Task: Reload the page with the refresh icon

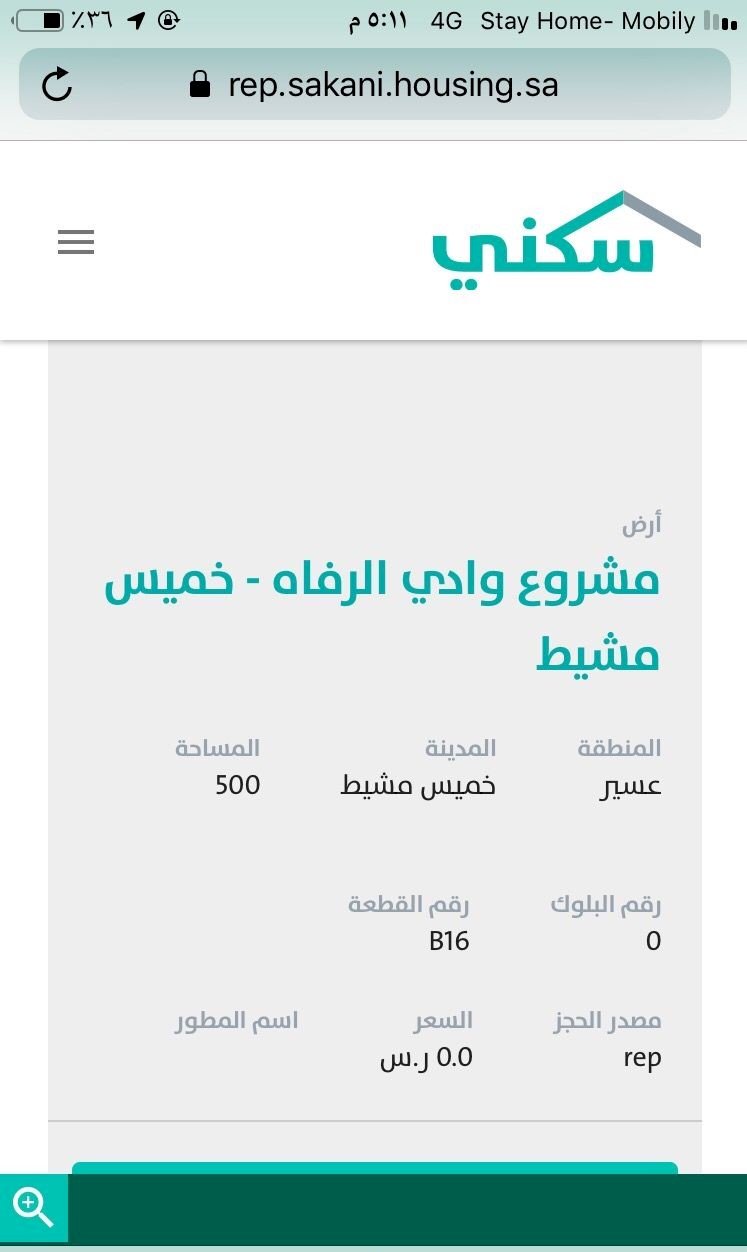Action: pyautogui.click(x=57, y=85)
